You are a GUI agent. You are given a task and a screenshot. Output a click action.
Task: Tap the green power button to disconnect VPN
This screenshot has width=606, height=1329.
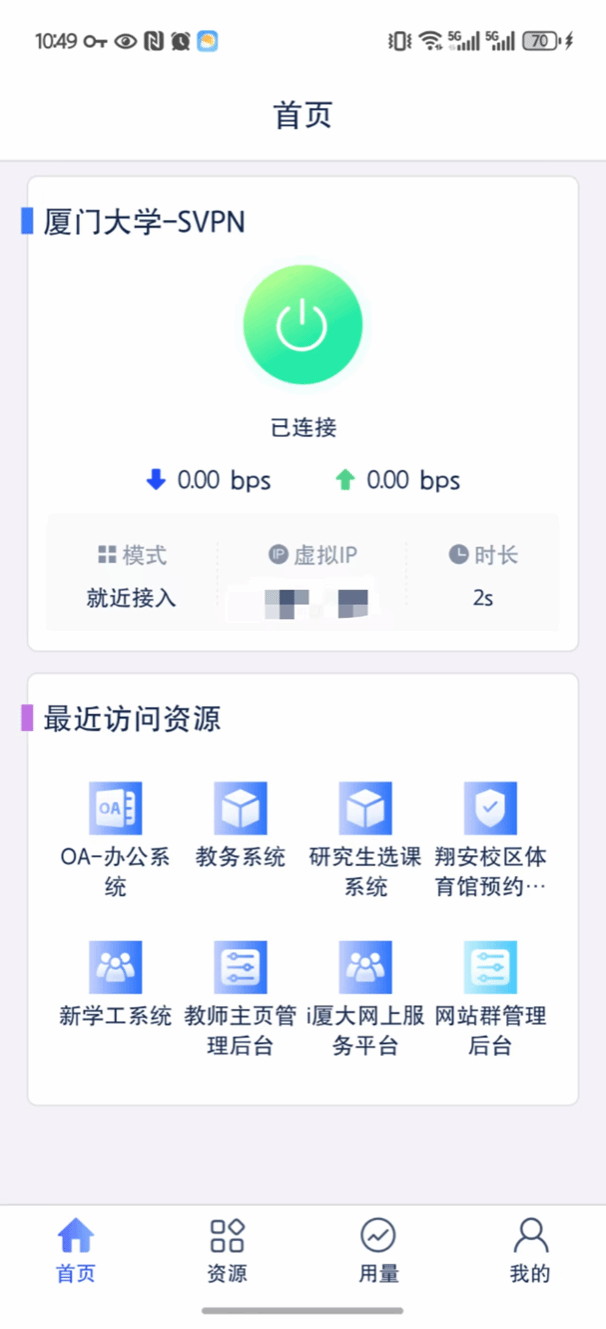(303, 325)
